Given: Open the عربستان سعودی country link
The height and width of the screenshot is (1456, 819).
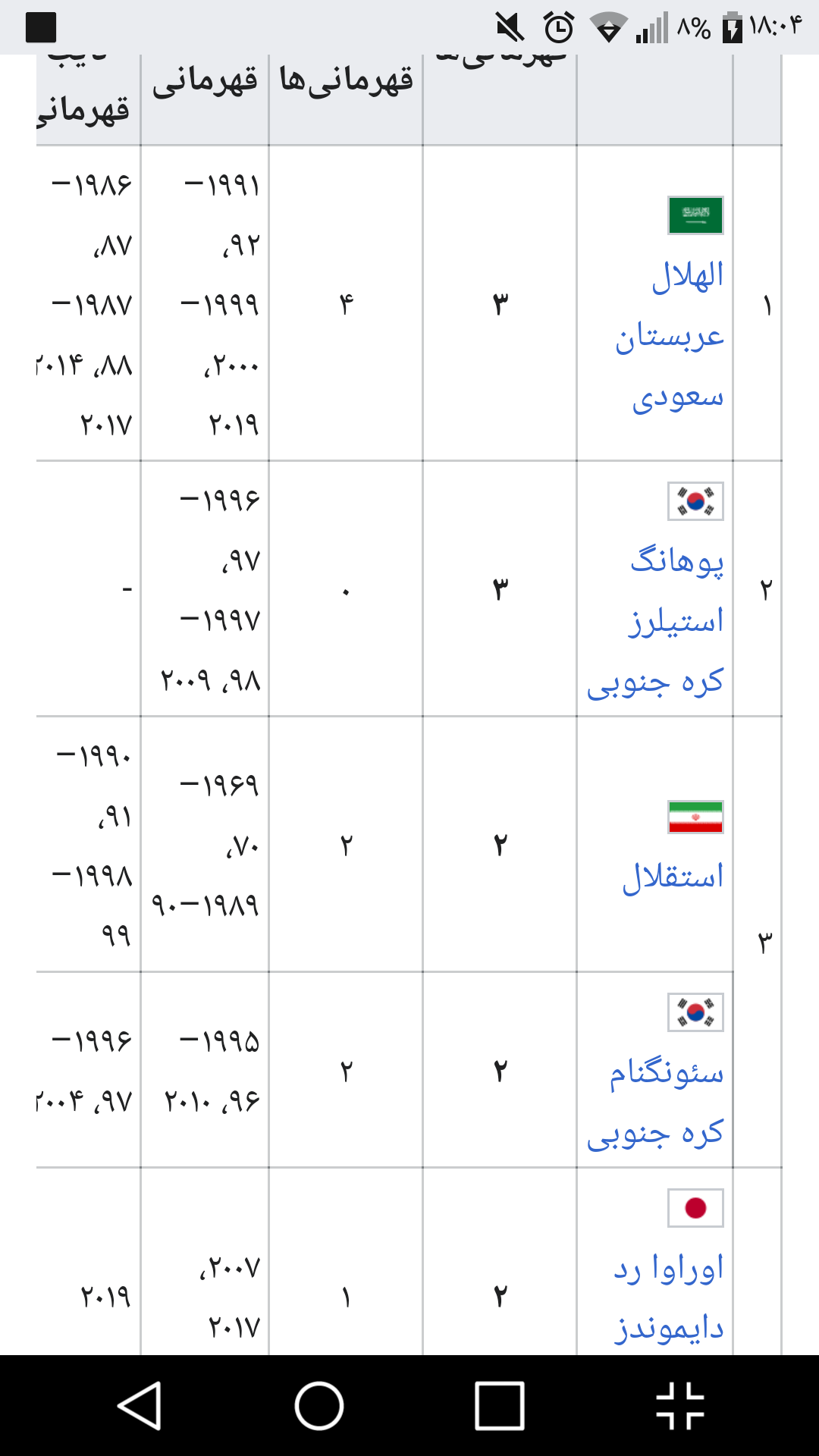Looking at the screenshot, I should click(670, 366).
